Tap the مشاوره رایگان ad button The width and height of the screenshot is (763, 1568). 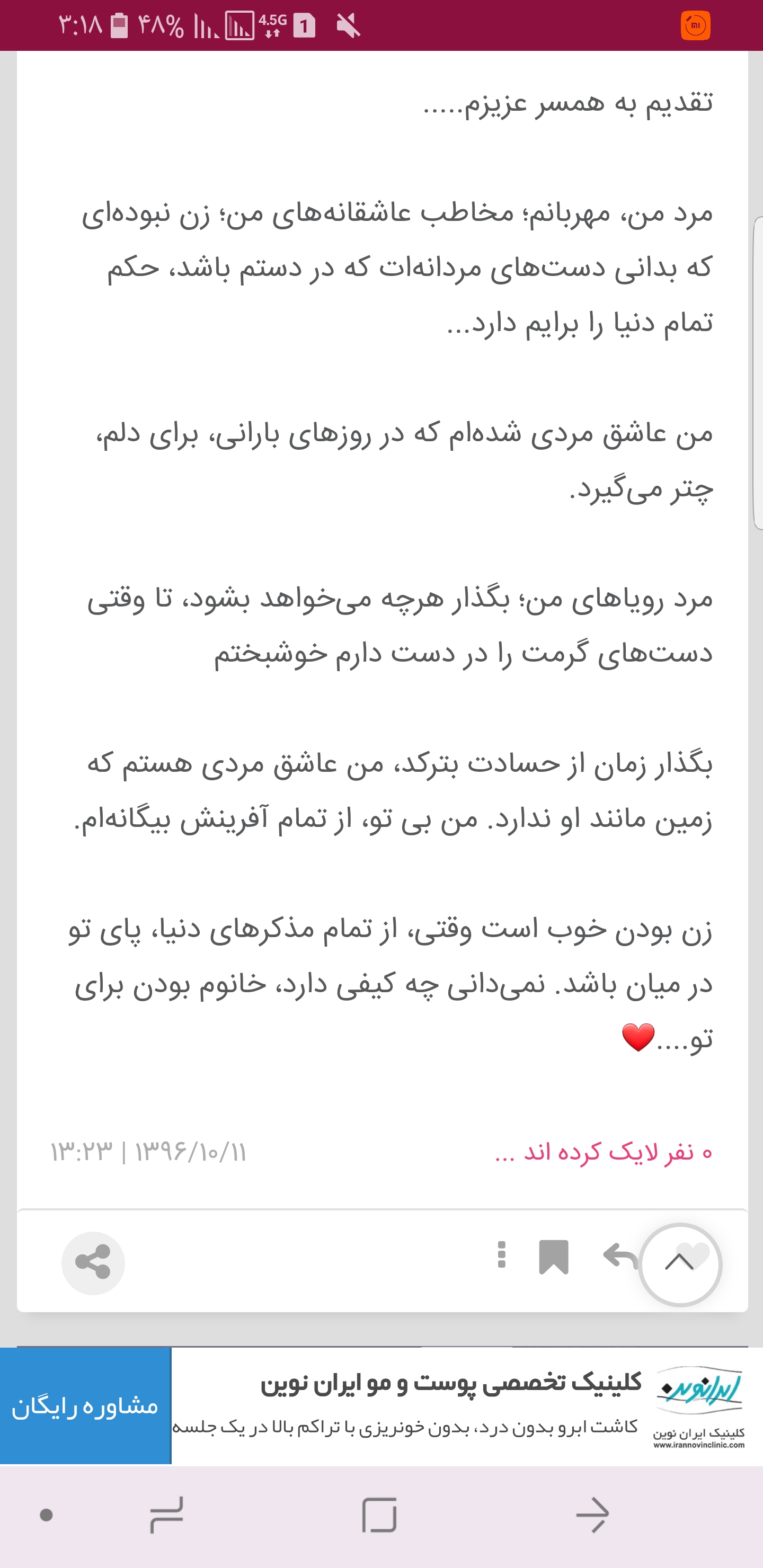coord(85,1406)
